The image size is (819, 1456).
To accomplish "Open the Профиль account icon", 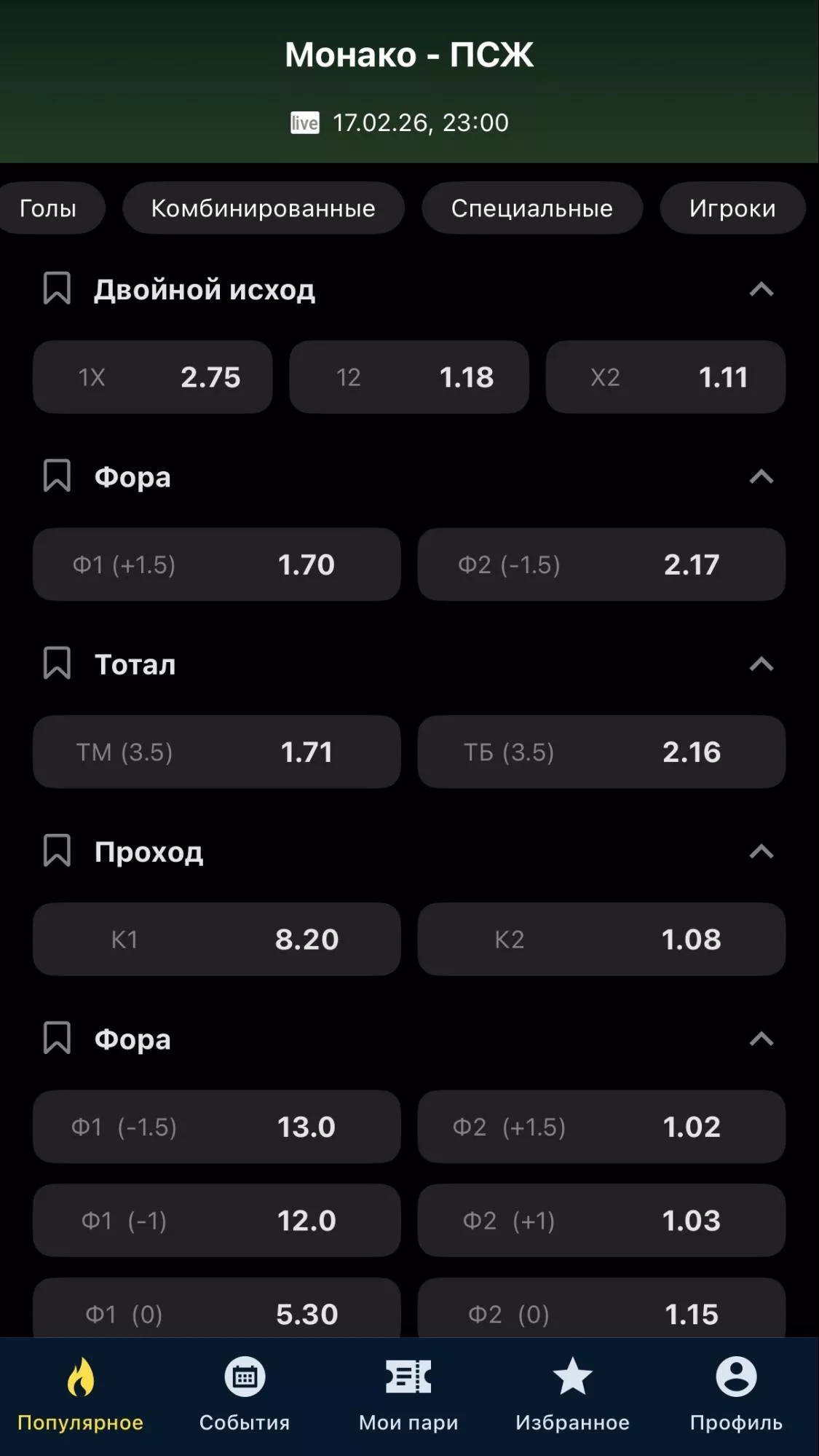I will [737, 1375].
